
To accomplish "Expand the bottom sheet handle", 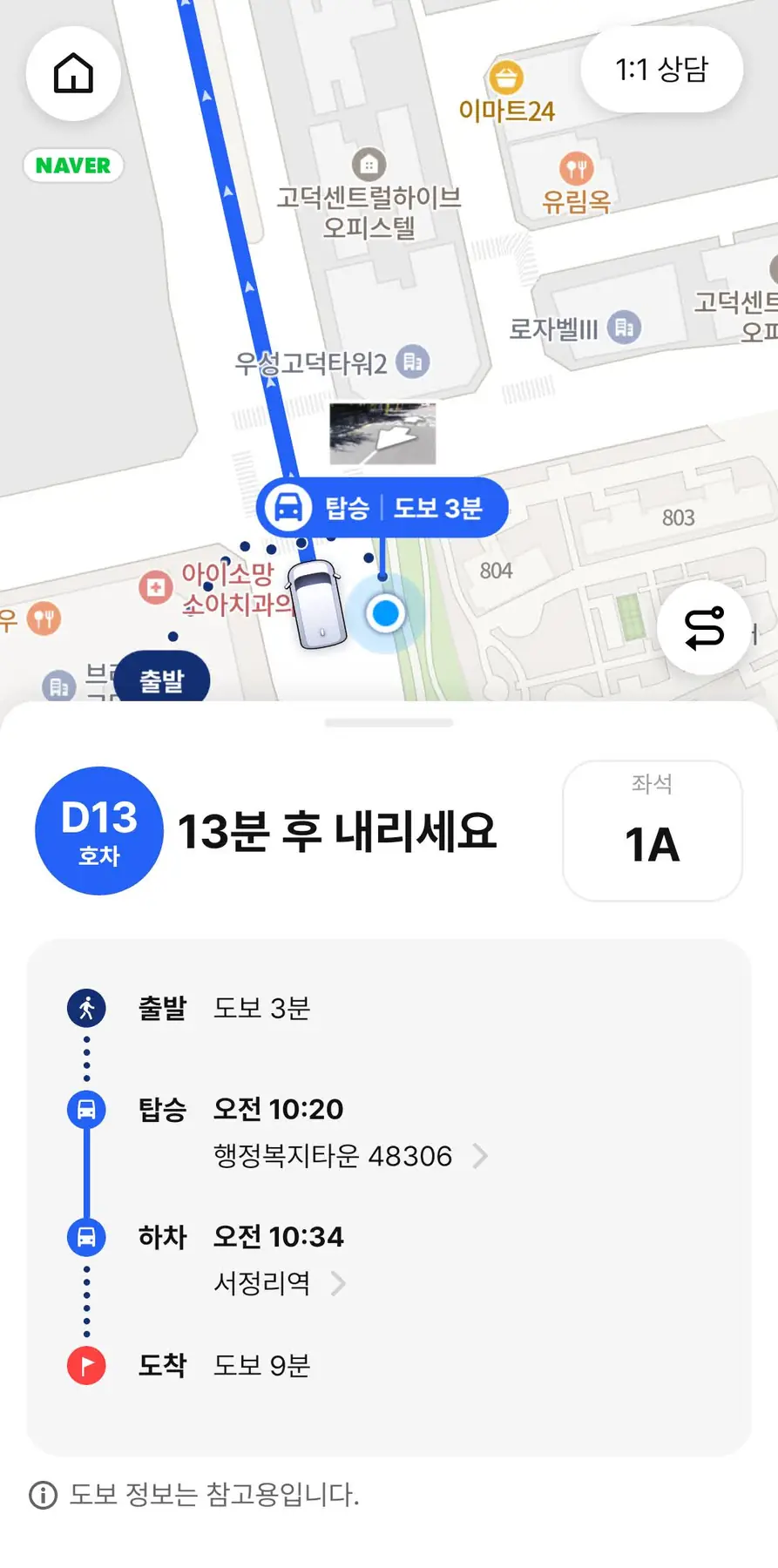I will tap(389, 723).
